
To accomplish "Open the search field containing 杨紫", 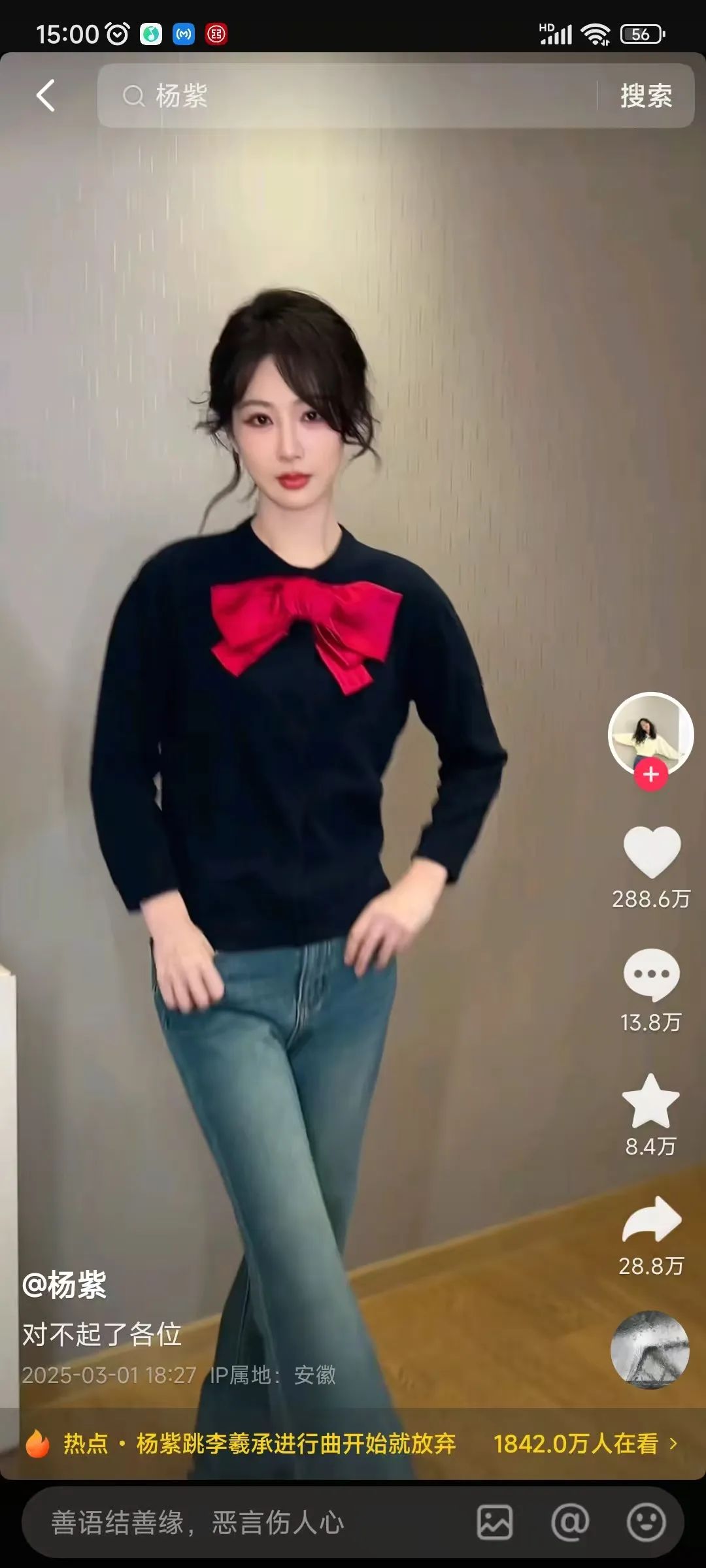I will click(x=346, y=96).
